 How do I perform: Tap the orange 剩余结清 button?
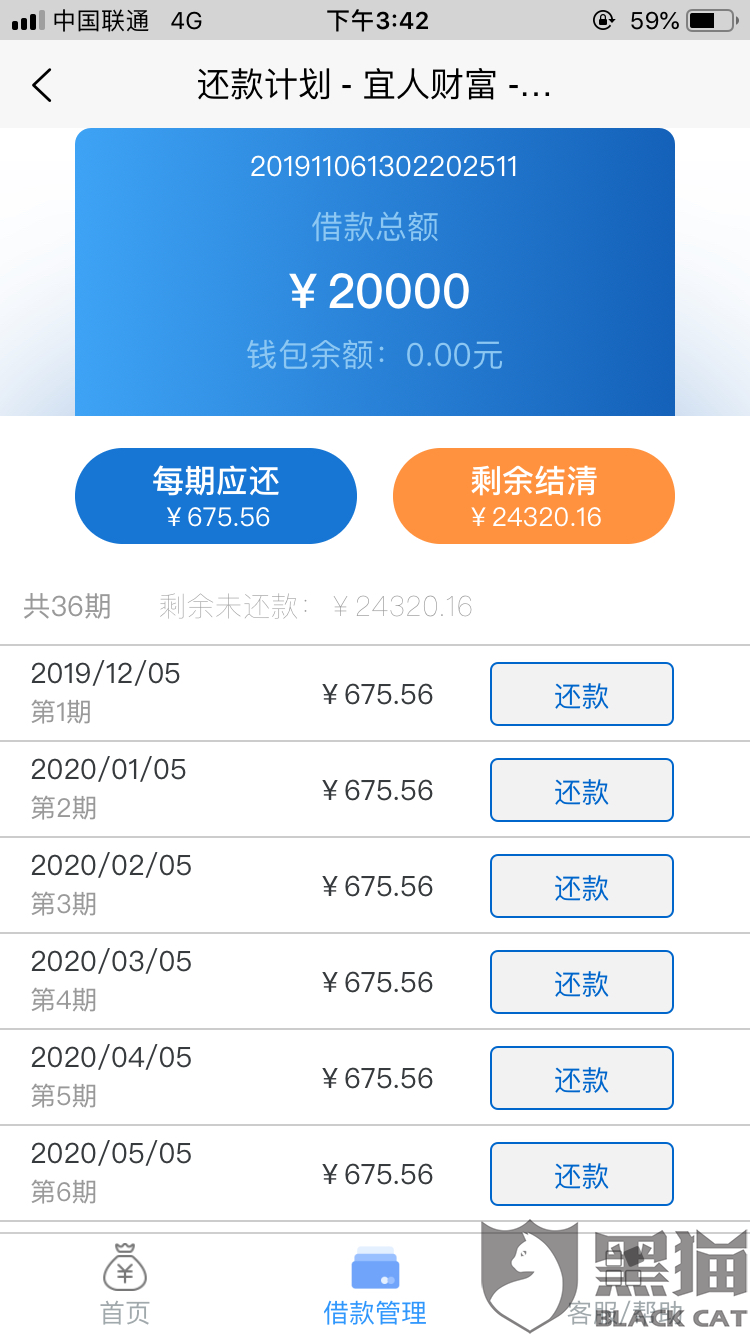tap(534, 496)
